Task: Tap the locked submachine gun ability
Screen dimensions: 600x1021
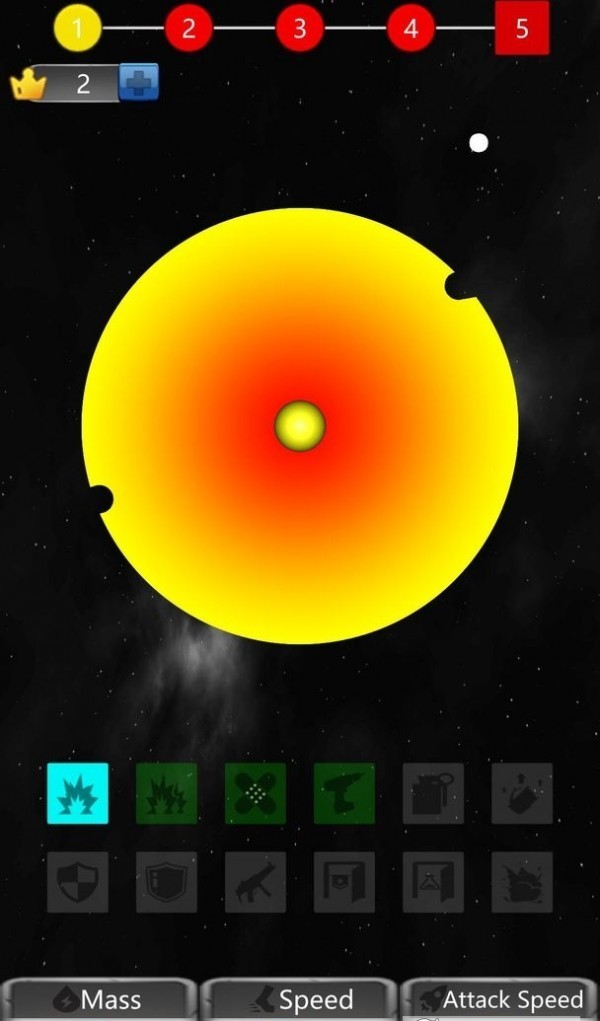Action: tap(255, 882)
